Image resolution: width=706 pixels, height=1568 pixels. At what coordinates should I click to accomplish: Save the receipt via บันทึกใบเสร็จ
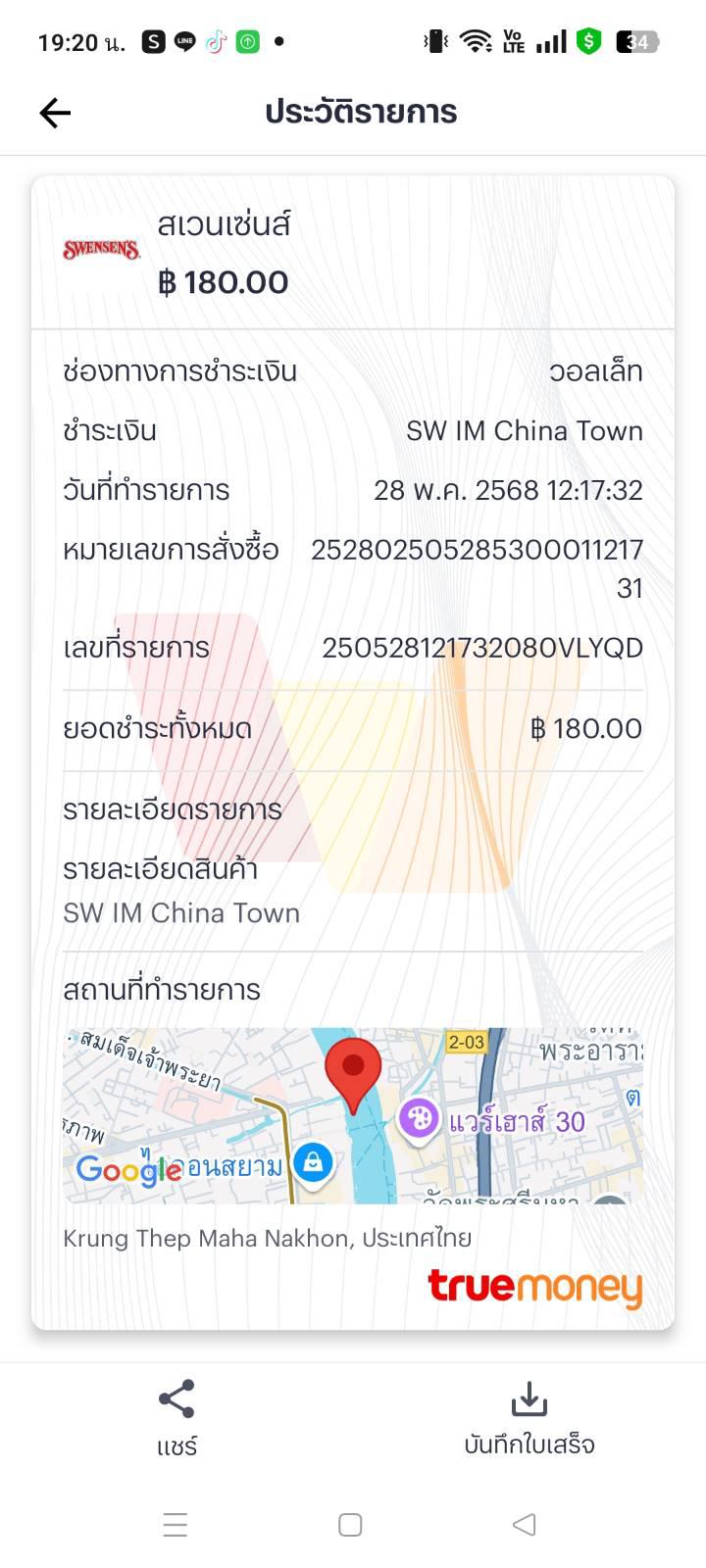tap(529, 1417)
